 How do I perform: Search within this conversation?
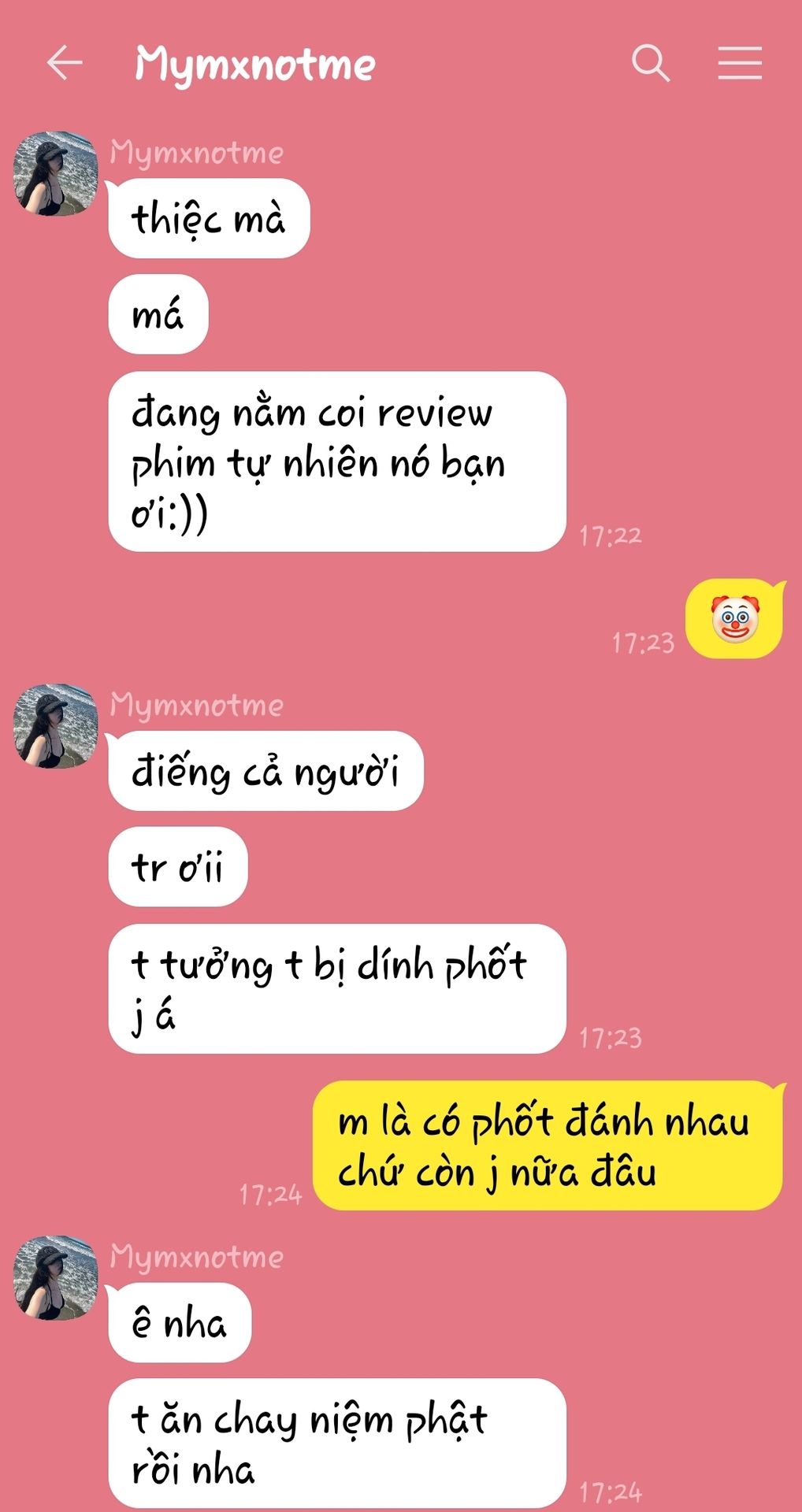click(651, 63)
